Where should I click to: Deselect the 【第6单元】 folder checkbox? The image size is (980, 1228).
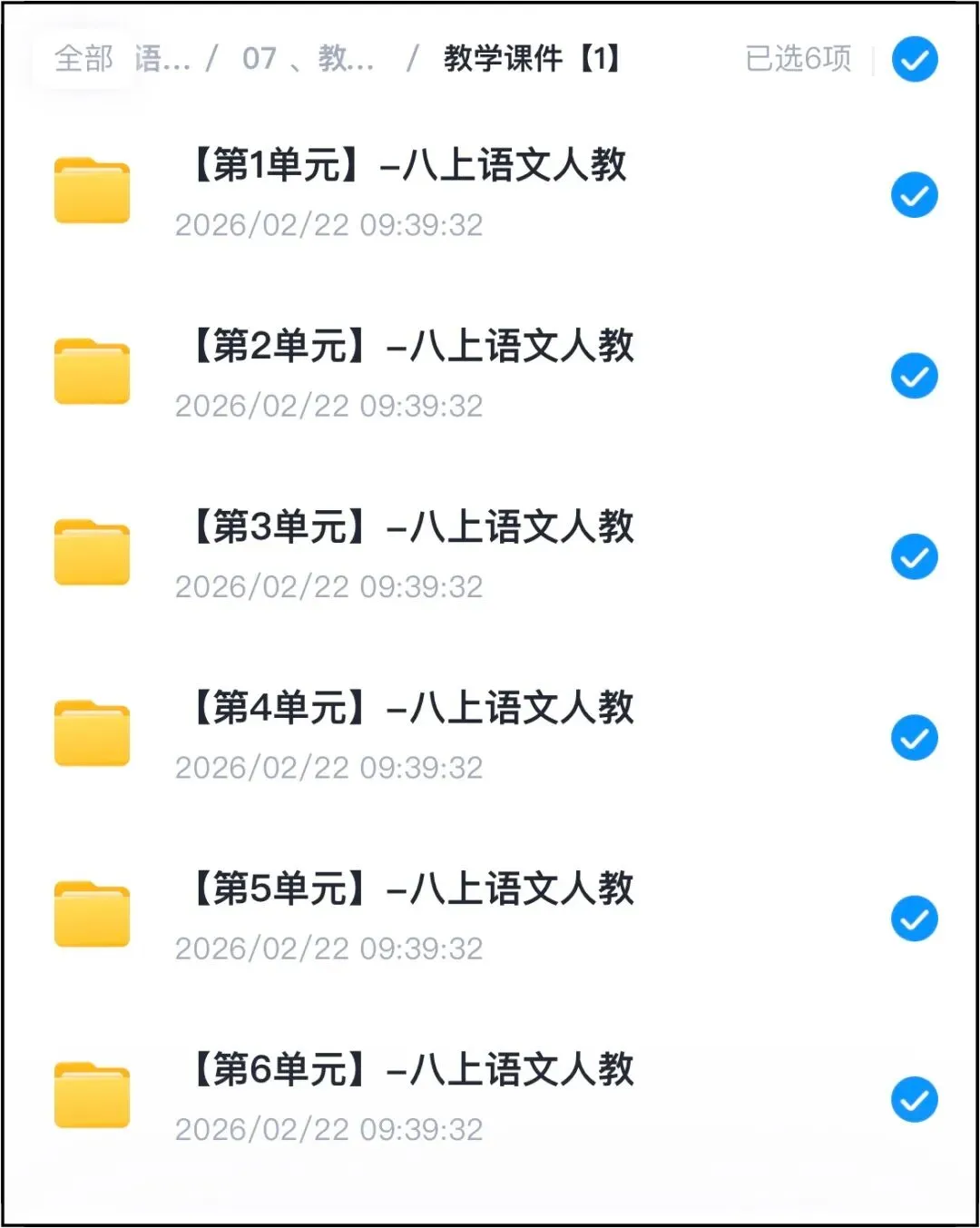pos(914,1100)
